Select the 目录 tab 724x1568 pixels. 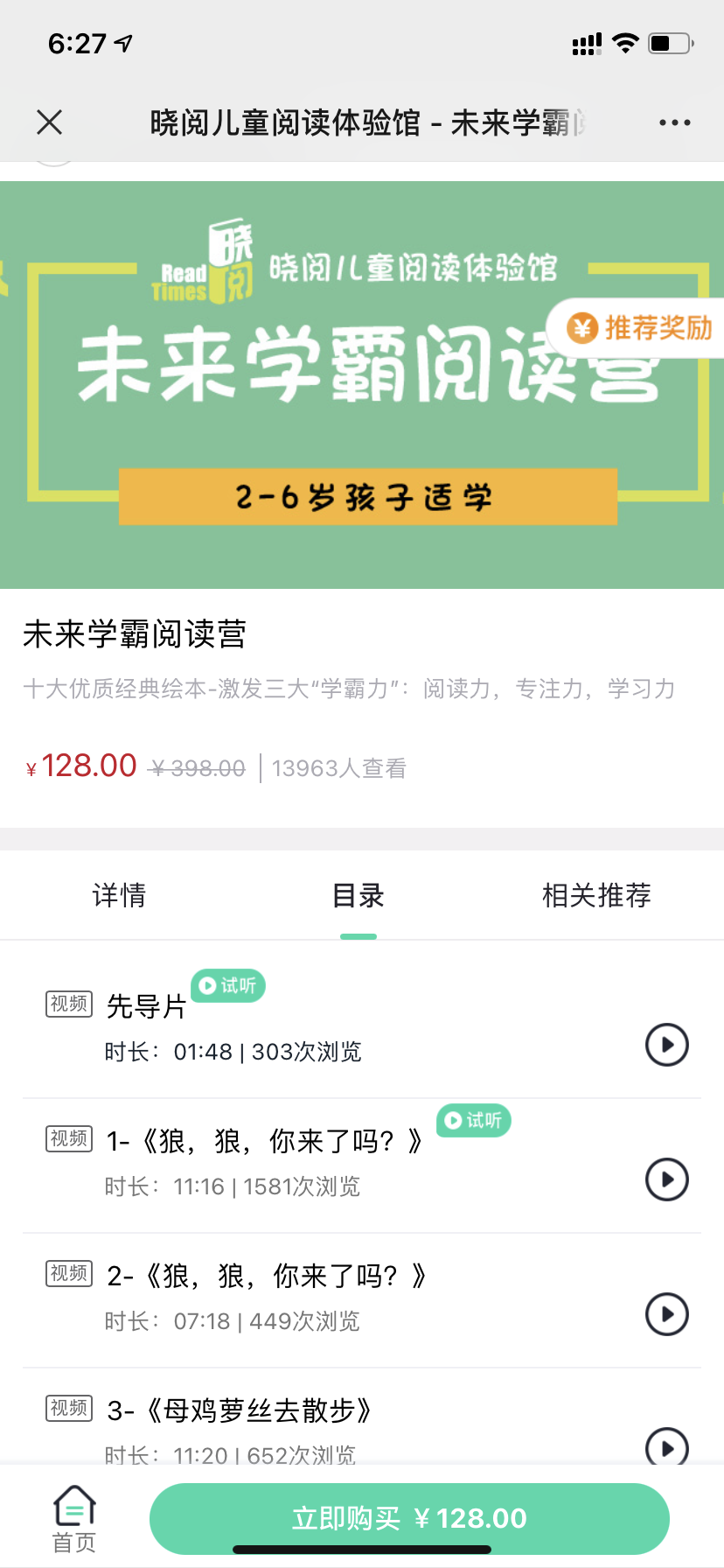pyautogui.click(x=358, y=895)
